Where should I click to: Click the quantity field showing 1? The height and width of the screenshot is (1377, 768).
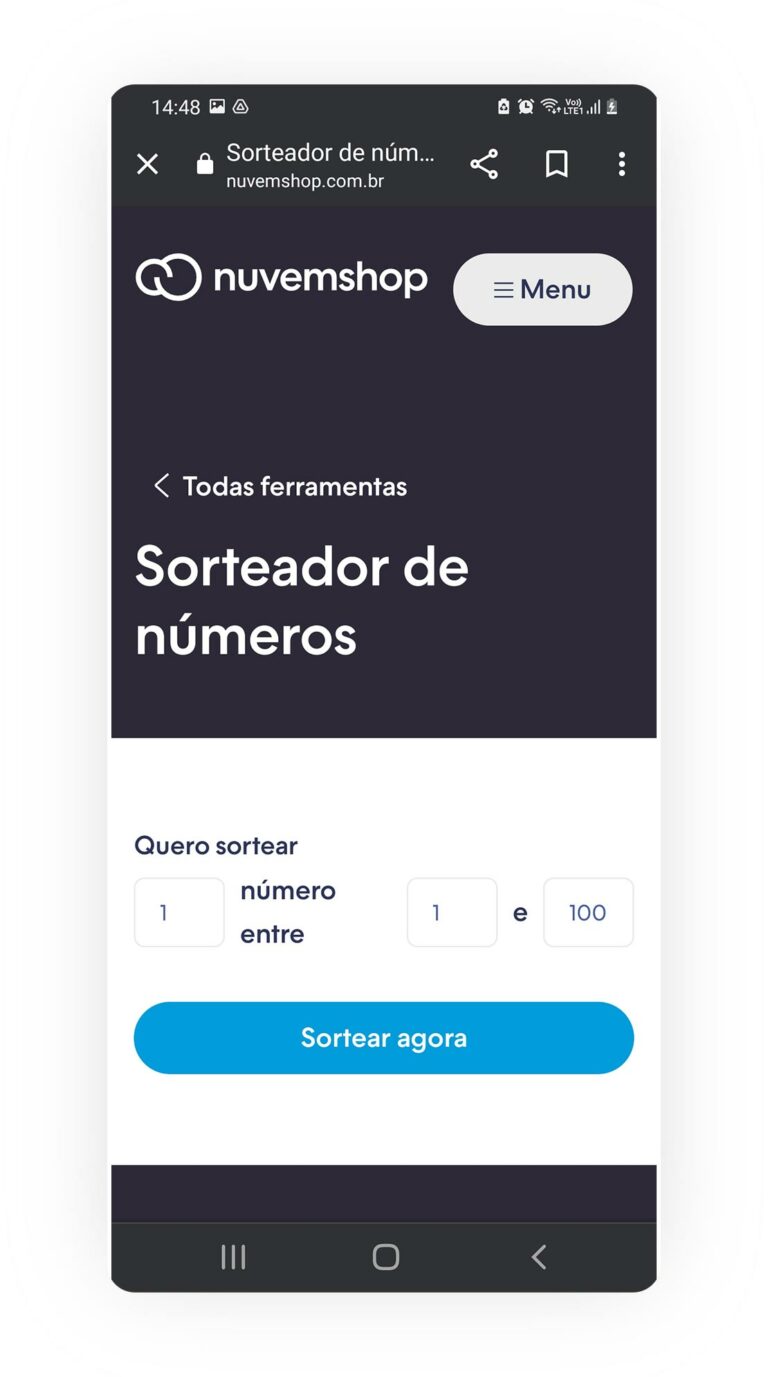179,912
